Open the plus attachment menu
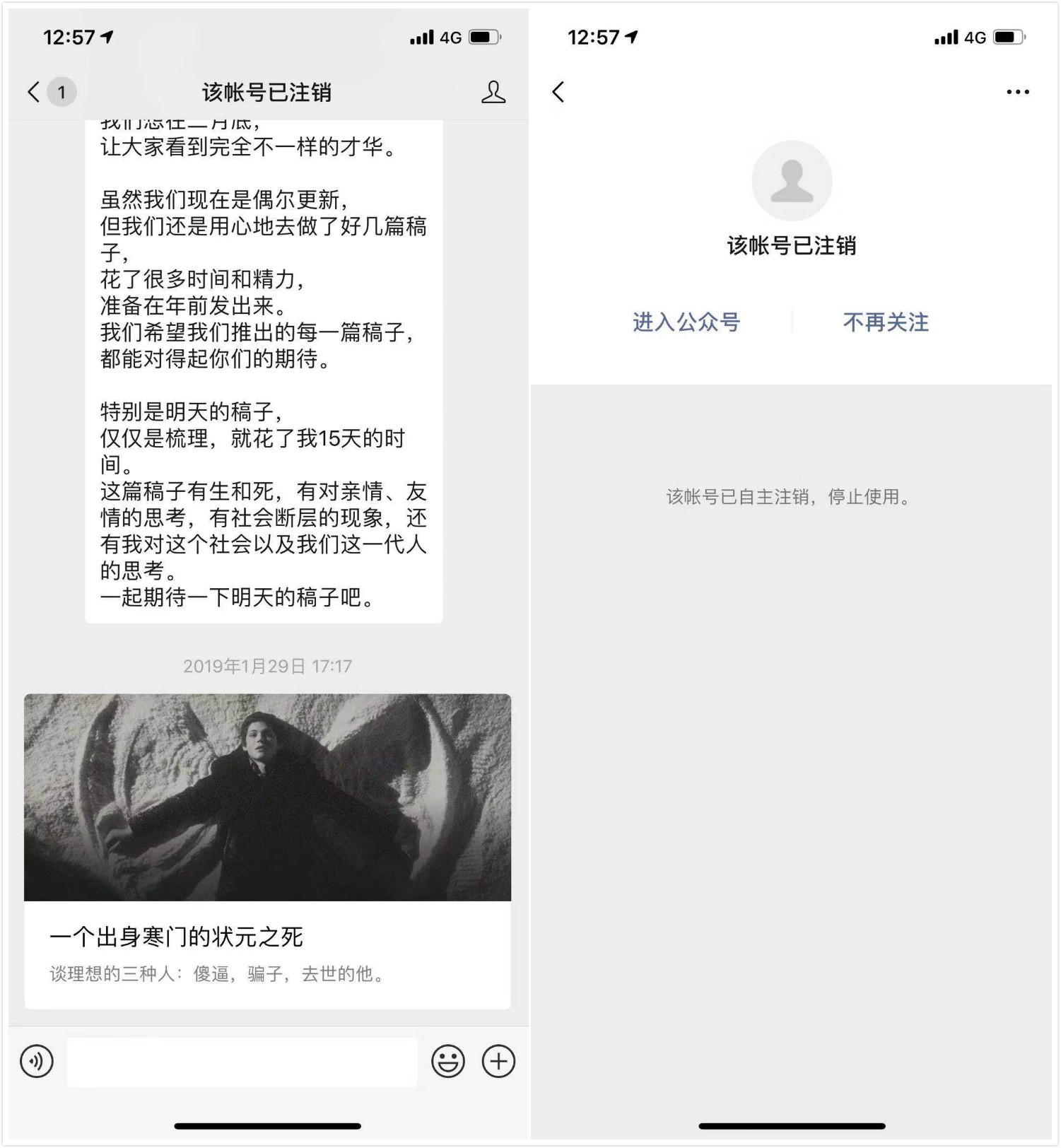Viewport: 1061px width, 1148px height. 498,1061
